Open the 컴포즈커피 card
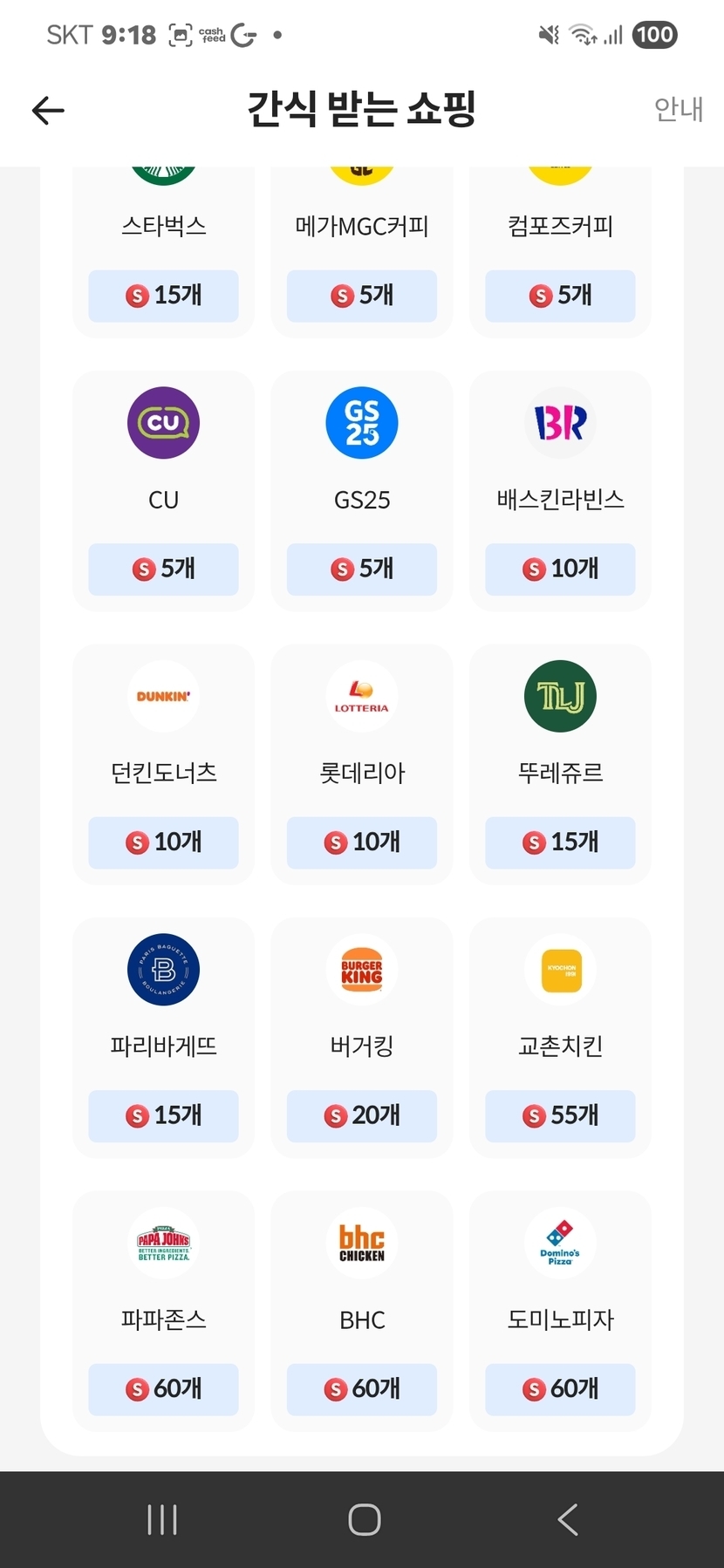This screenshot has width=724, height=1568. pos(560,251)
